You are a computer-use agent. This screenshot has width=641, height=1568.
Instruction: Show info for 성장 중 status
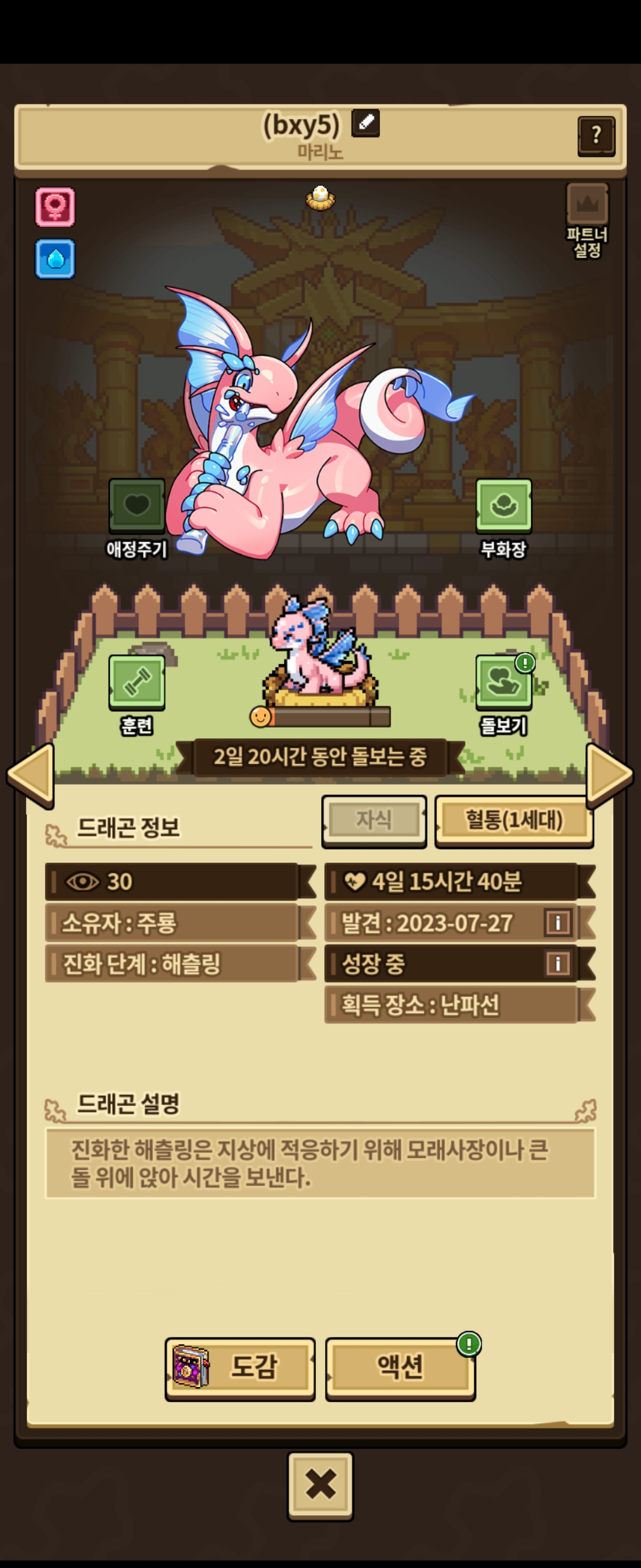pos(558,963)
